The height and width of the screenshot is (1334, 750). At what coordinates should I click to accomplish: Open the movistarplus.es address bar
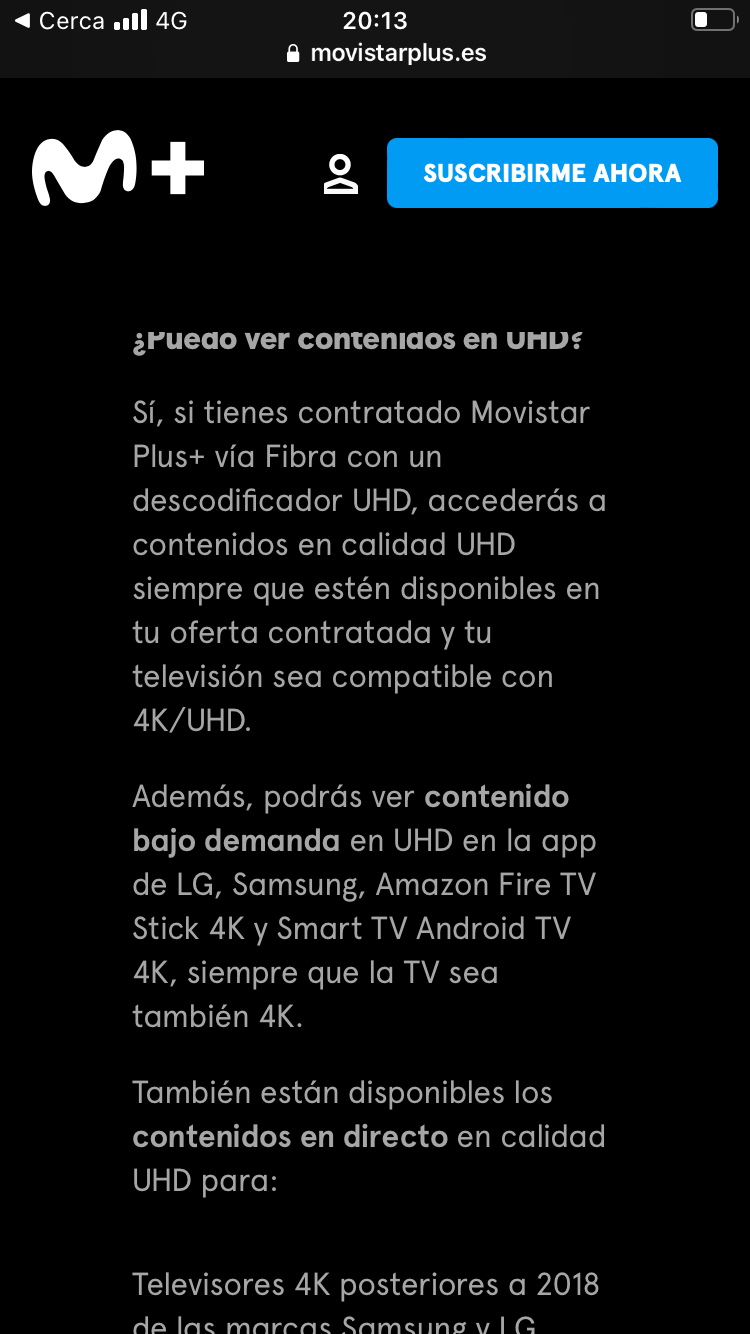[x=400, y=52]
